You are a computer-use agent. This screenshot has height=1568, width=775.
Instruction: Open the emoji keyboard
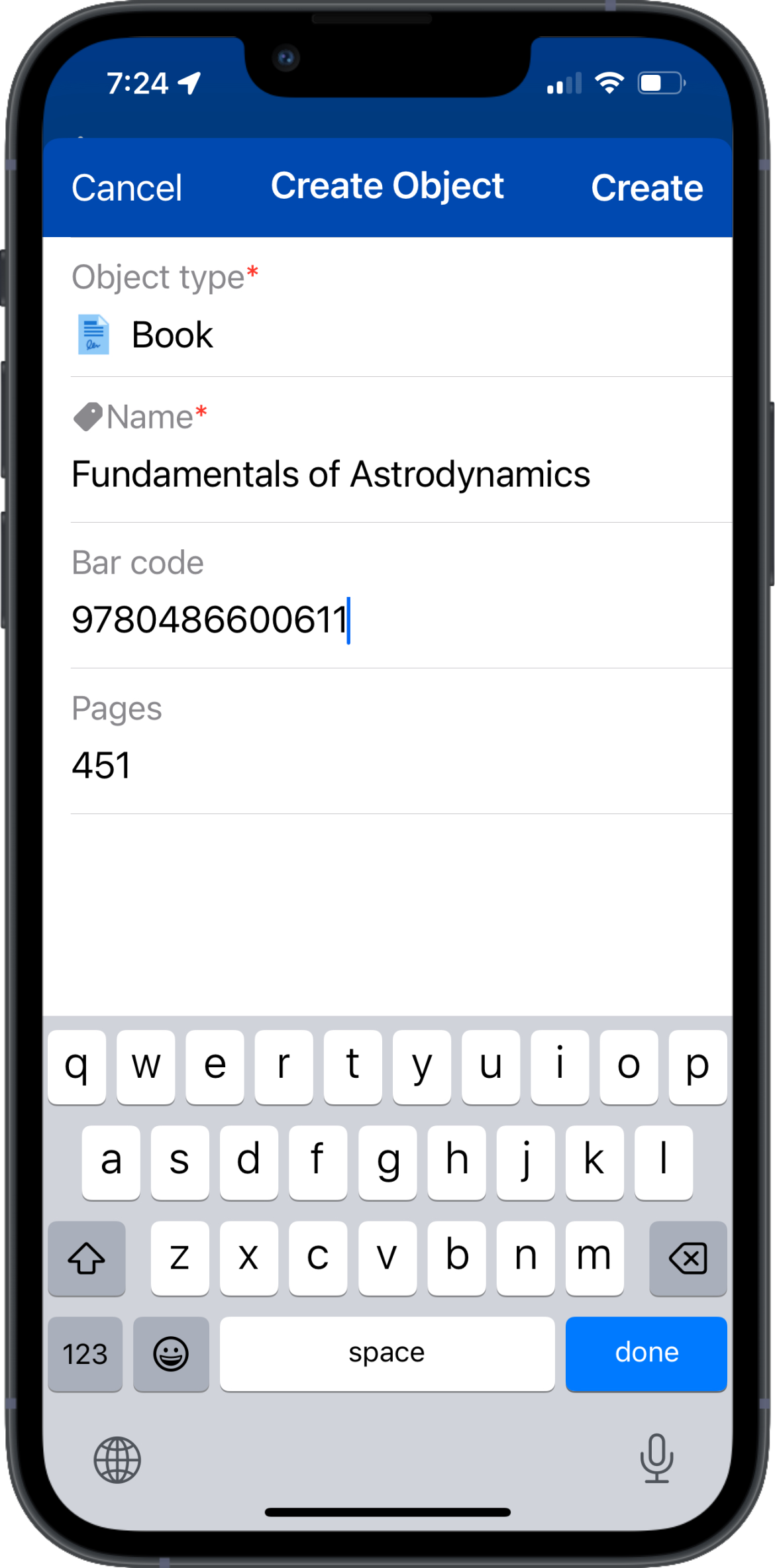coord(171,1353)
